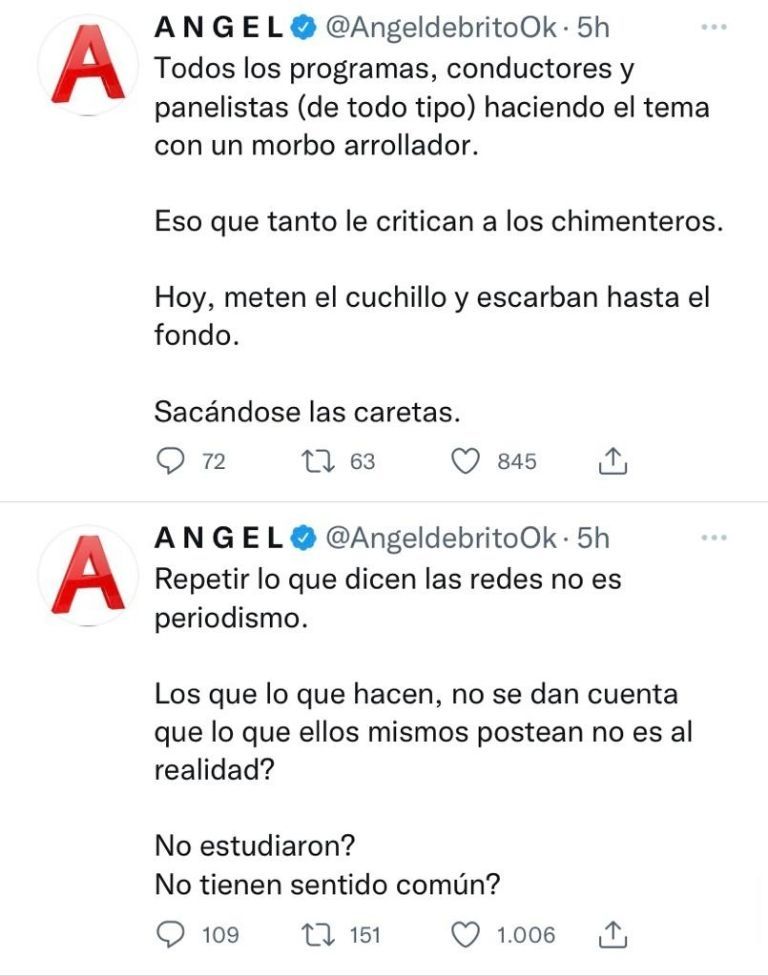Like the tweet with 1.006 likes
The height and width of the screenshot is (976, 768).
[x=463, y=934]
